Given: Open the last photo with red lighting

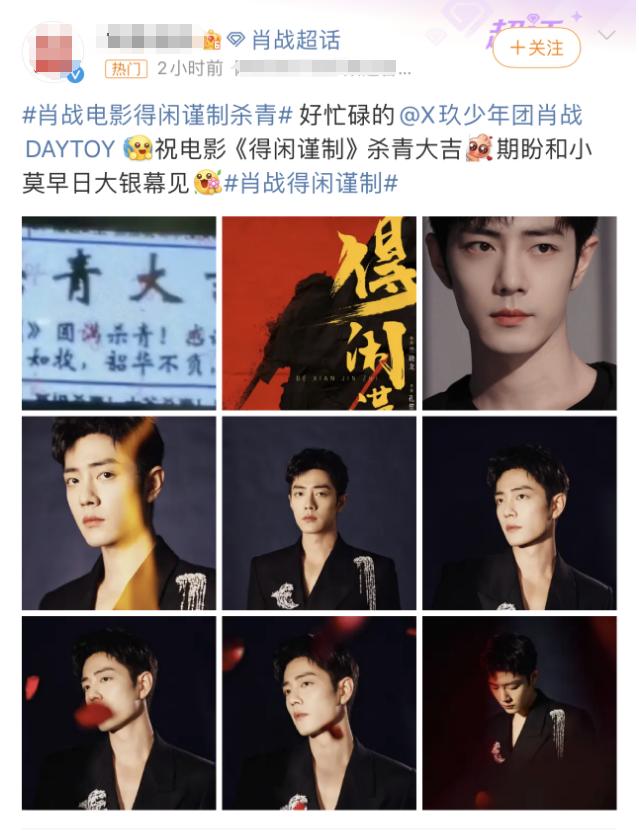Looking at the screenshot, I should coord(518,712).
